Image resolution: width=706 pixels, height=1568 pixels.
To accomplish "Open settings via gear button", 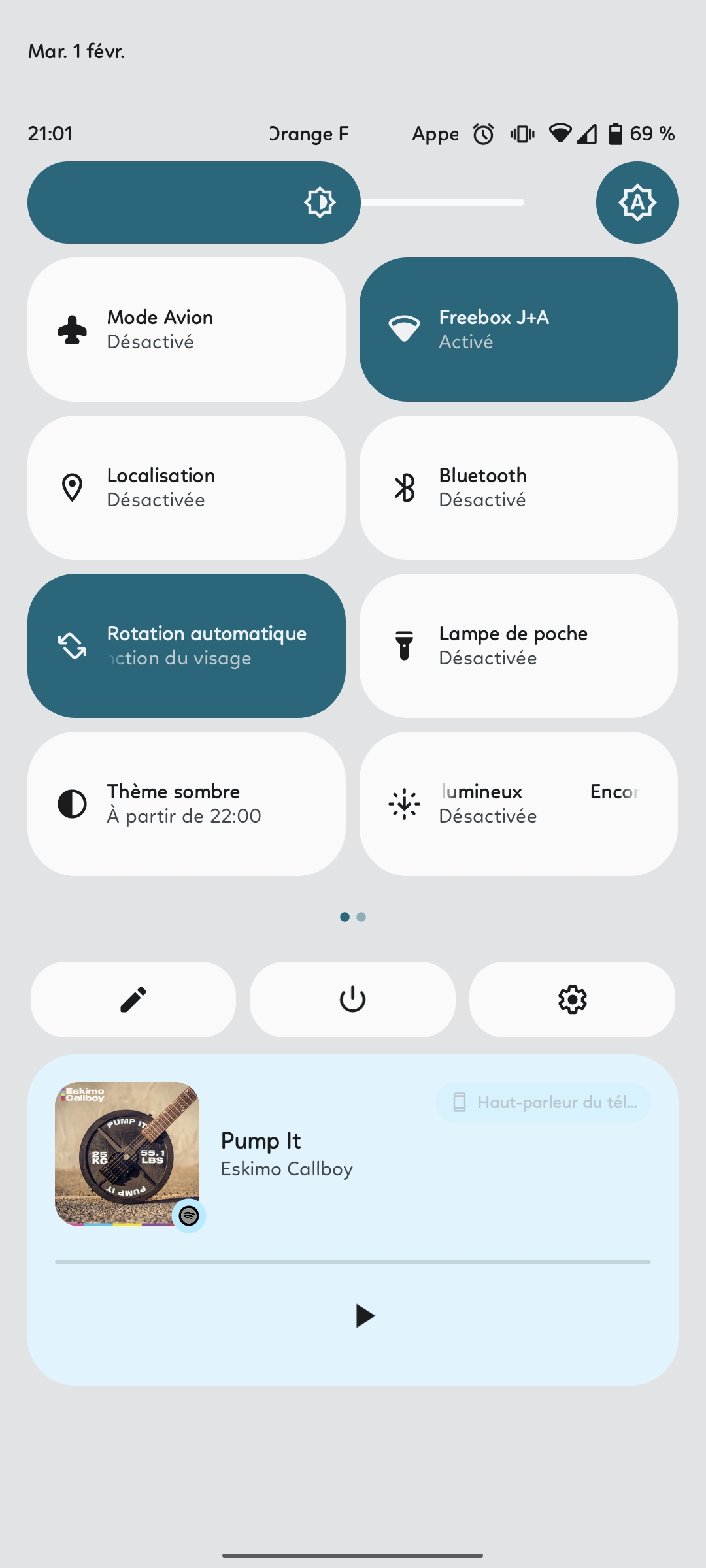I will [x=572, y=1000].
